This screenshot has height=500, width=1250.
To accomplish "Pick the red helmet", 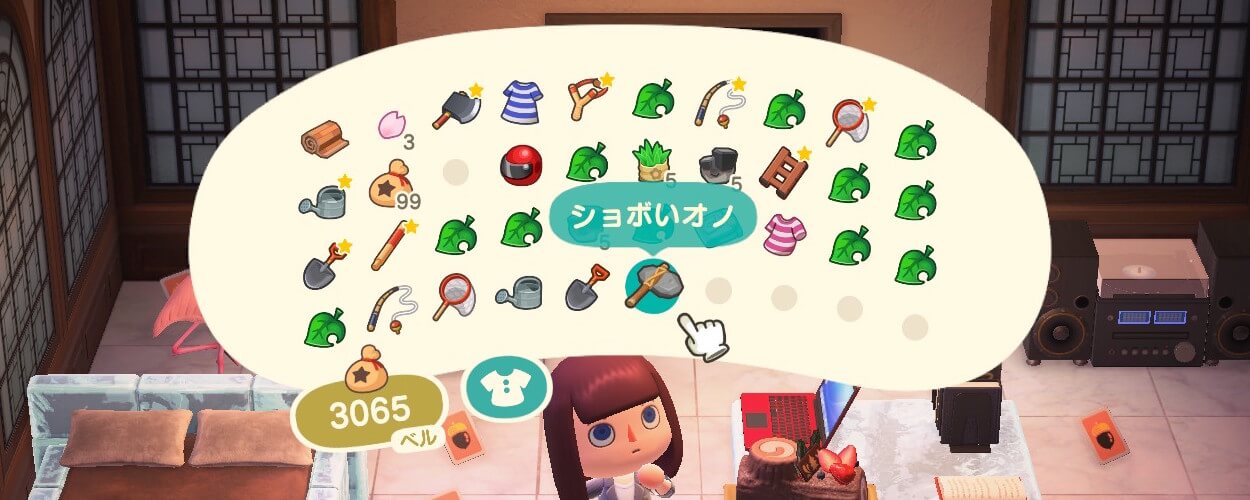I will [520, 164].
